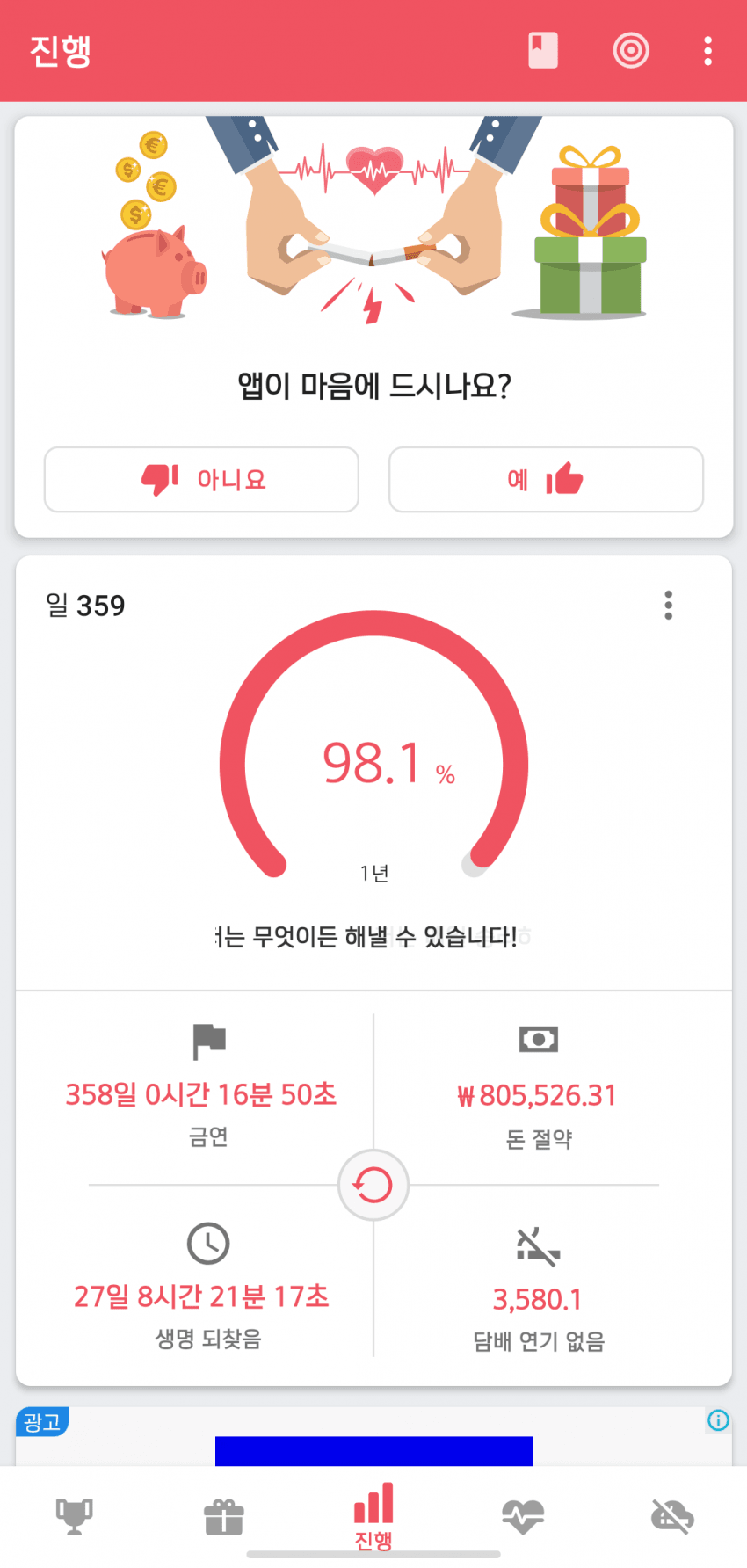Select the 진행 progress tab
This screenshot has width=747, height=1568.
tap(373, 1515)
